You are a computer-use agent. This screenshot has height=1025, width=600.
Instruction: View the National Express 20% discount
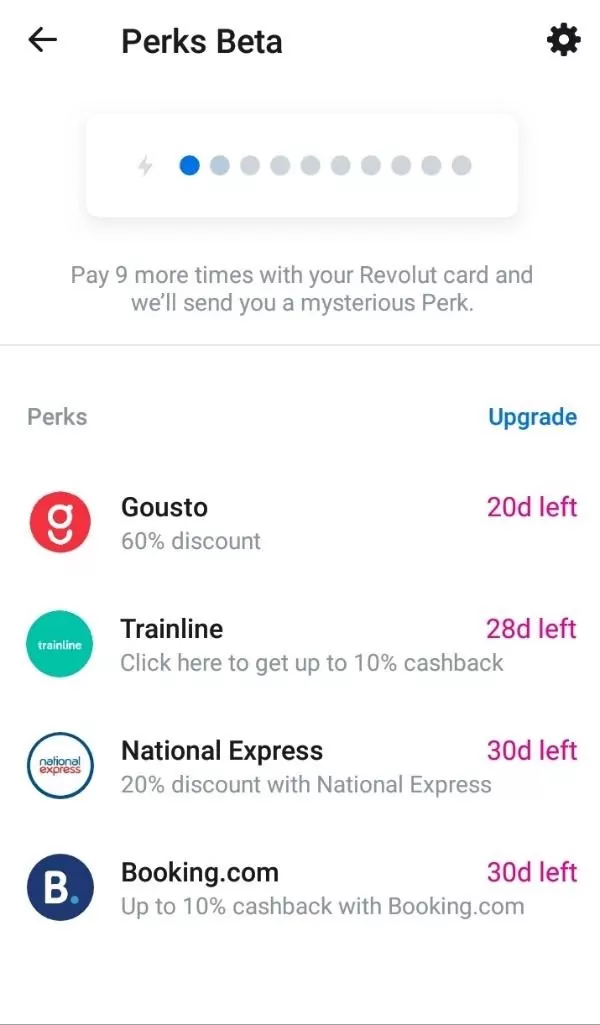pos(300,767)
